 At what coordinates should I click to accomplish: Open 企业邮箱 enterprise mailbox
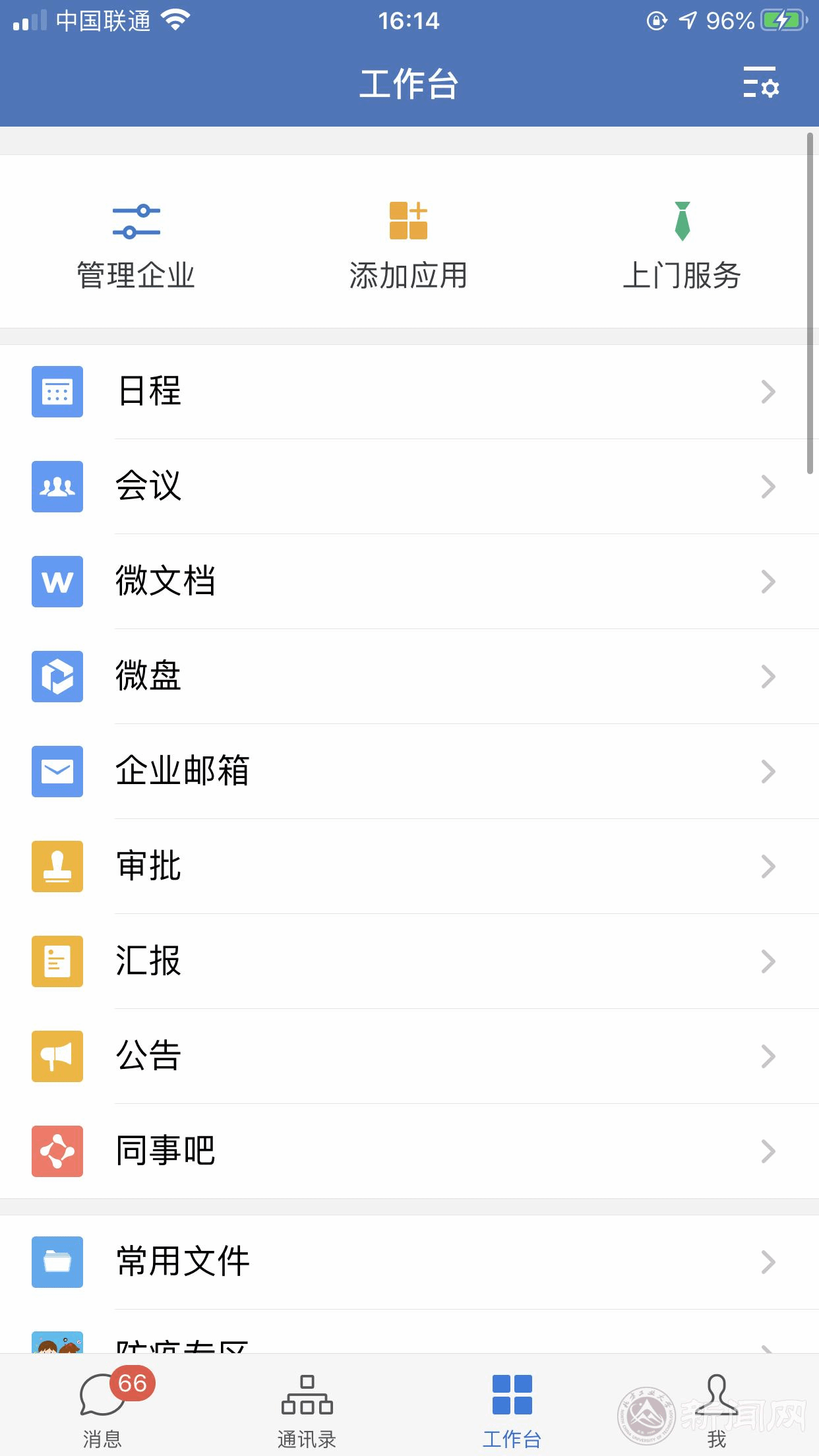[409, 772]
